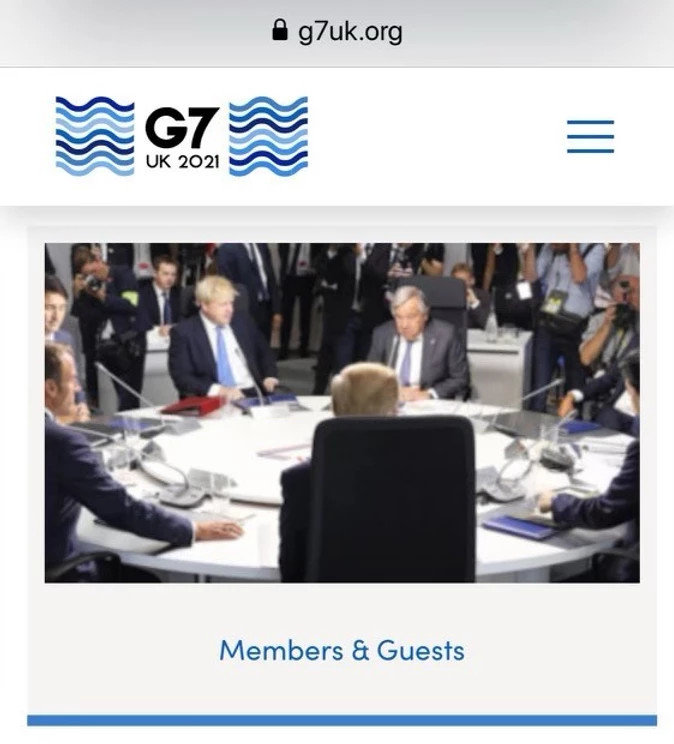
Task: Open the Members & Guests link
Action: coord(341,651)
